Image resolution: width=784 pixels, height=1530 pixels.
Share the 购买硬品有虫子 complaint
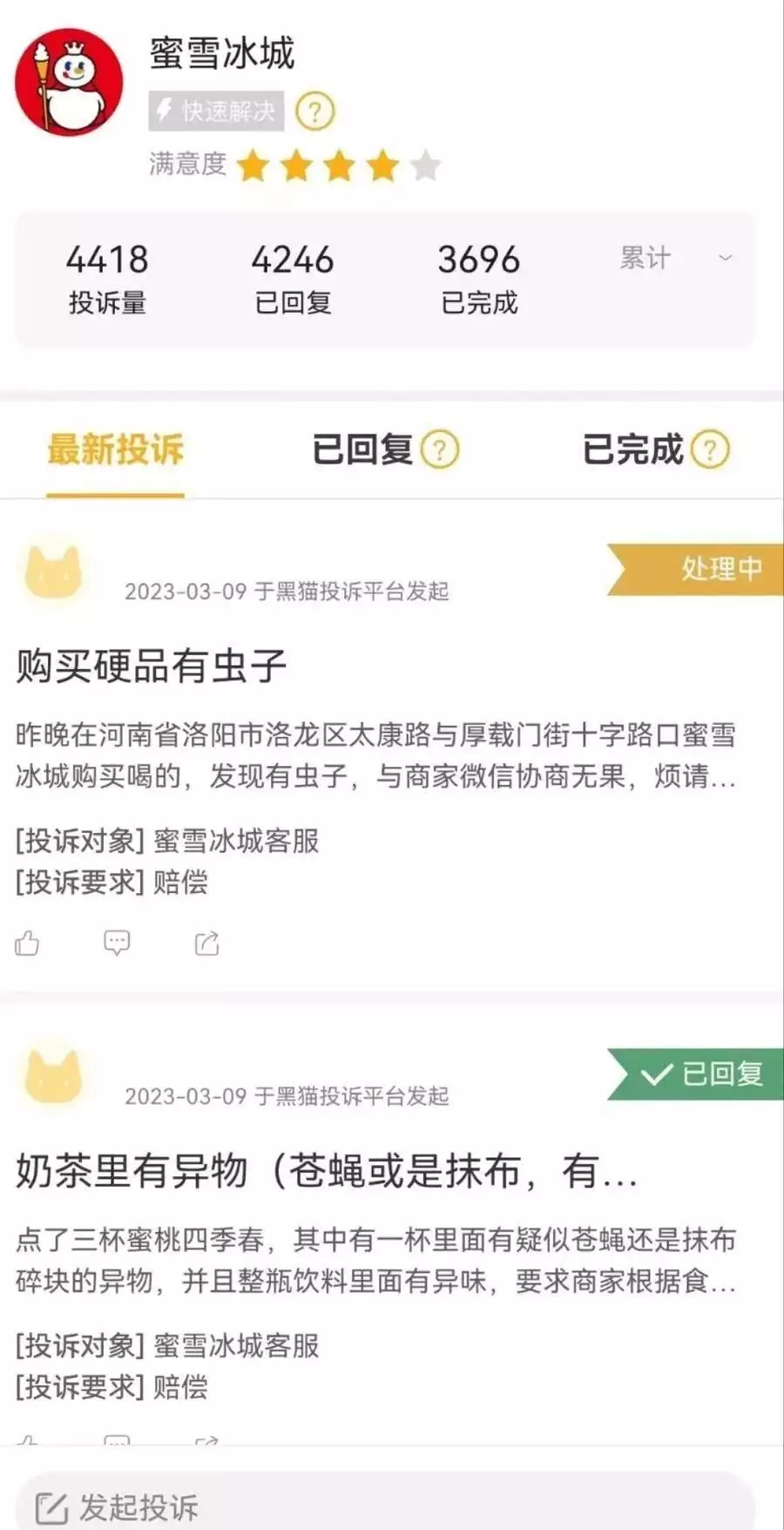tap(206, 943)
